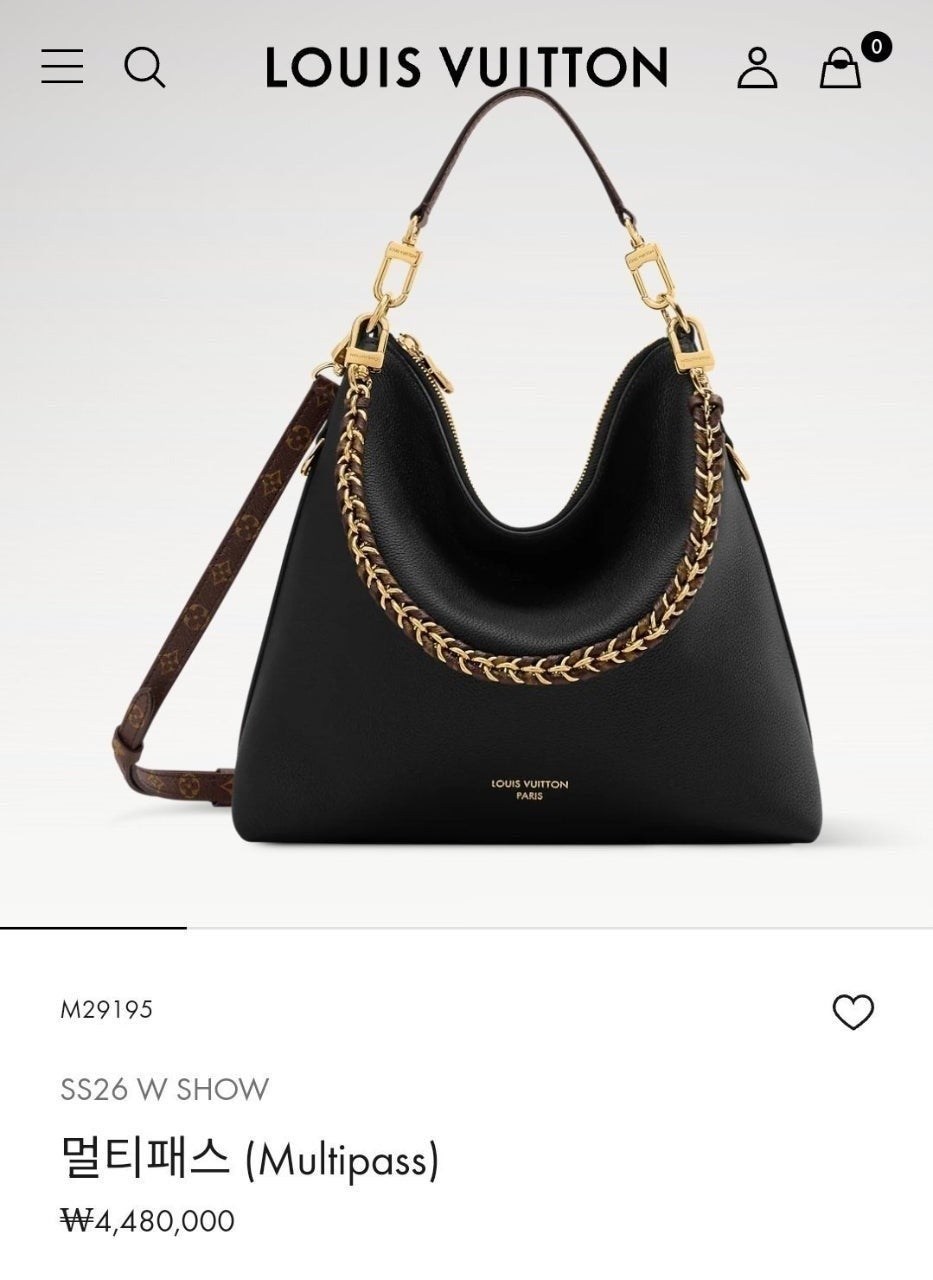The image size is (933, 1280).
Task: Add Multipass bag to wishlist
Action: click(853, 1012)
